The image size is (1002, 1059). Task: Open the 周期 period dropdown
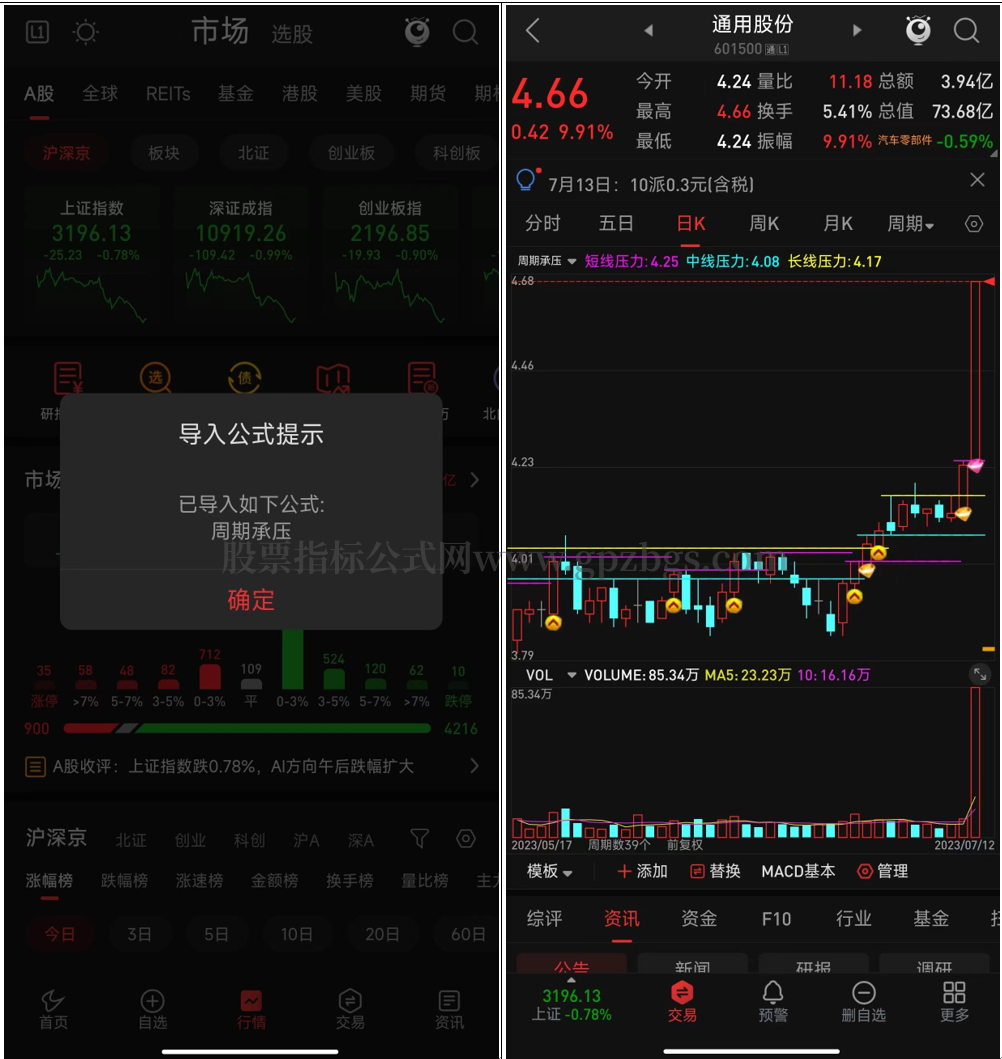[x=910, y=223]
